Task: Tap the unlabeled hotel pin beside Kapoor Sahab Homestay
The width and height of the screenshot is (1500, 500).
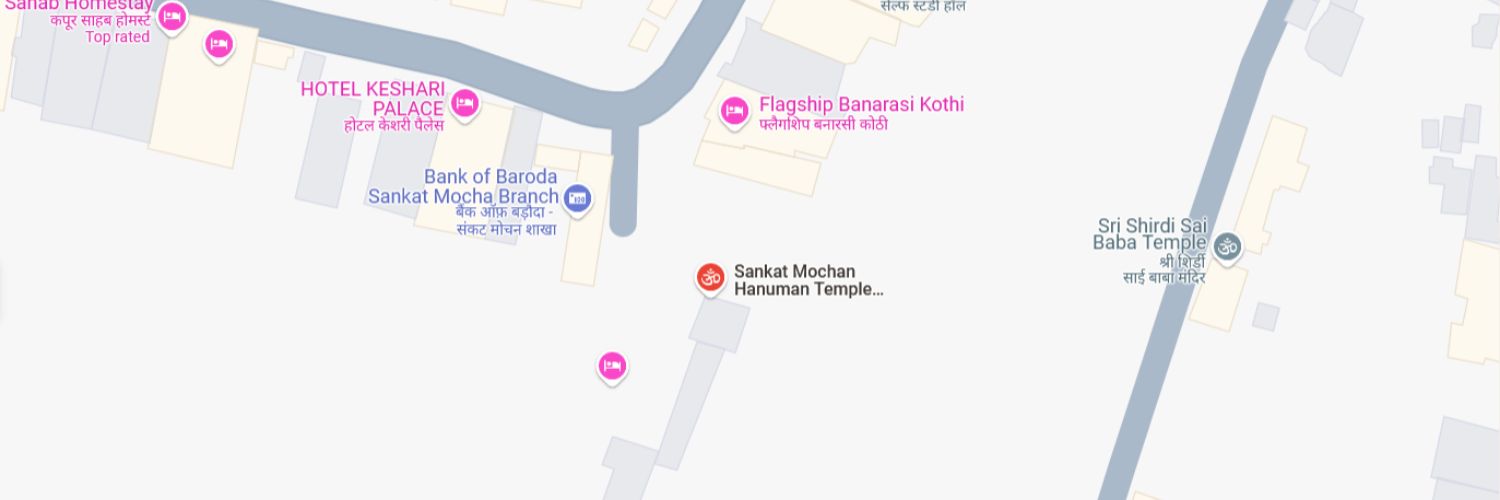Action: 219,44
